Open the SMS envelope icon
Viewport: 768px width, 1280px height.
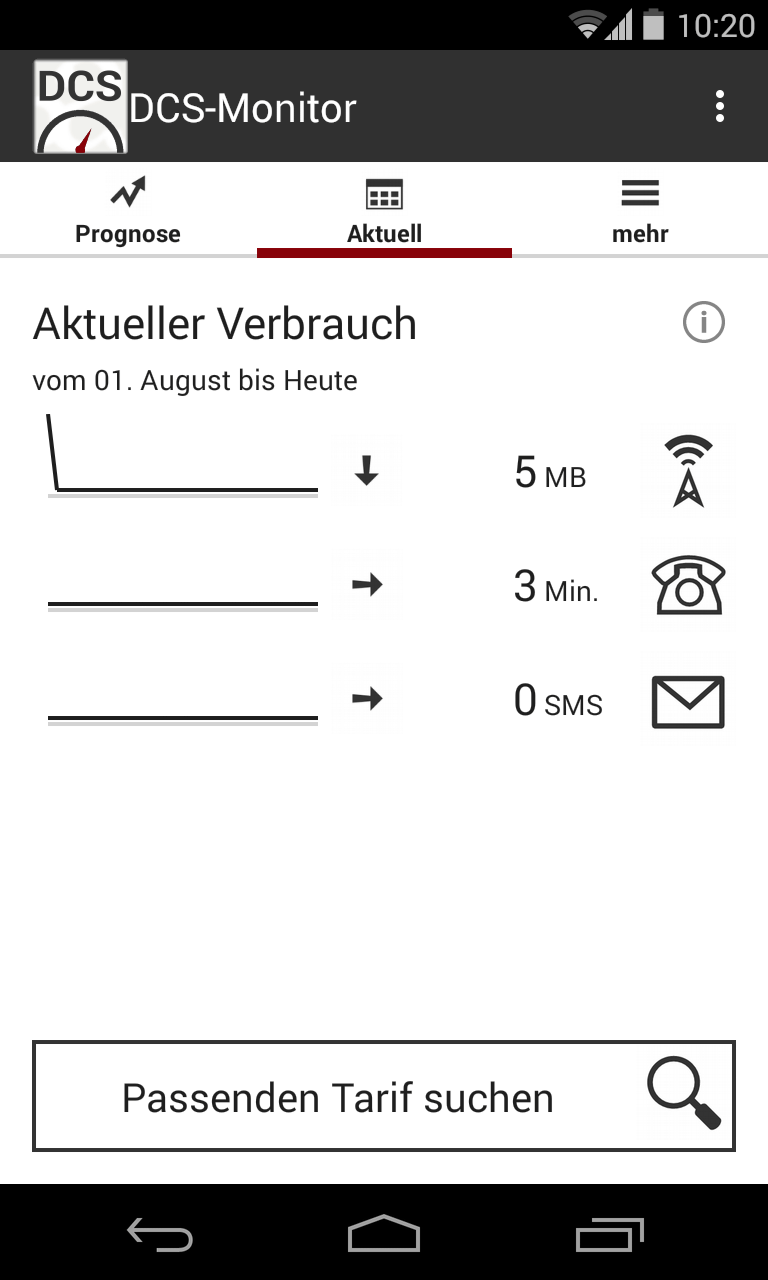pos(687,700)
